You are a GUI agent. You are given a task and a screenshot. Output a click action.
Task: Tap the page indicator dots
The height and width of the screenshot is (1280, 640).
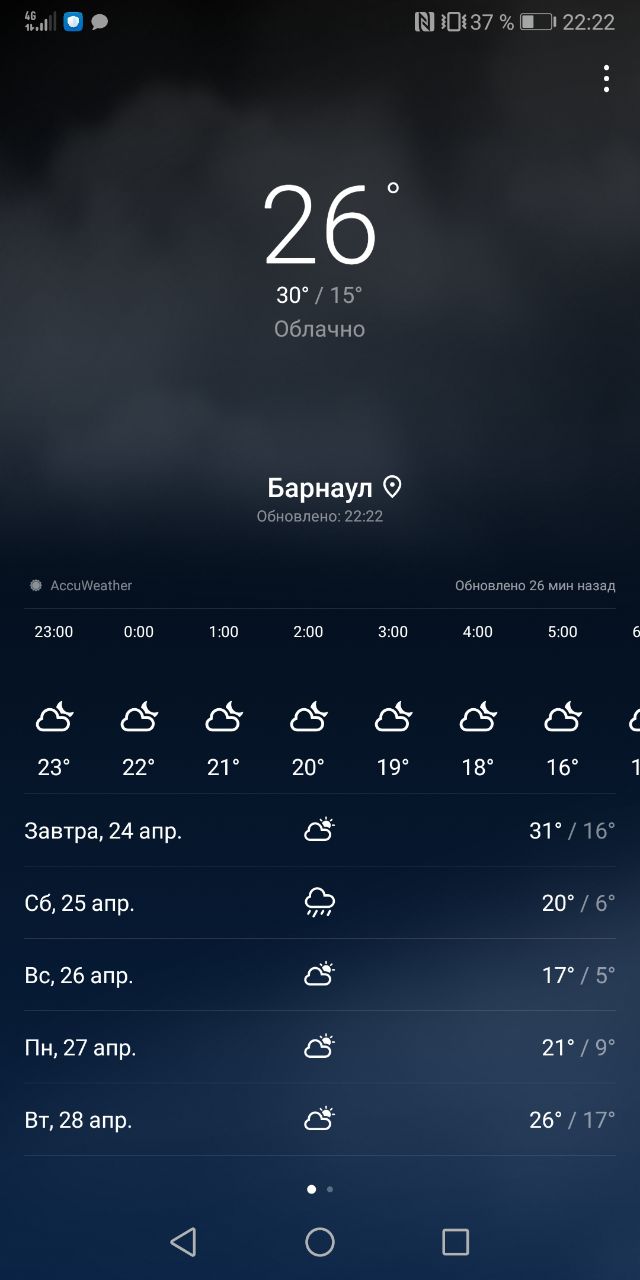[x=320, y=1189]
